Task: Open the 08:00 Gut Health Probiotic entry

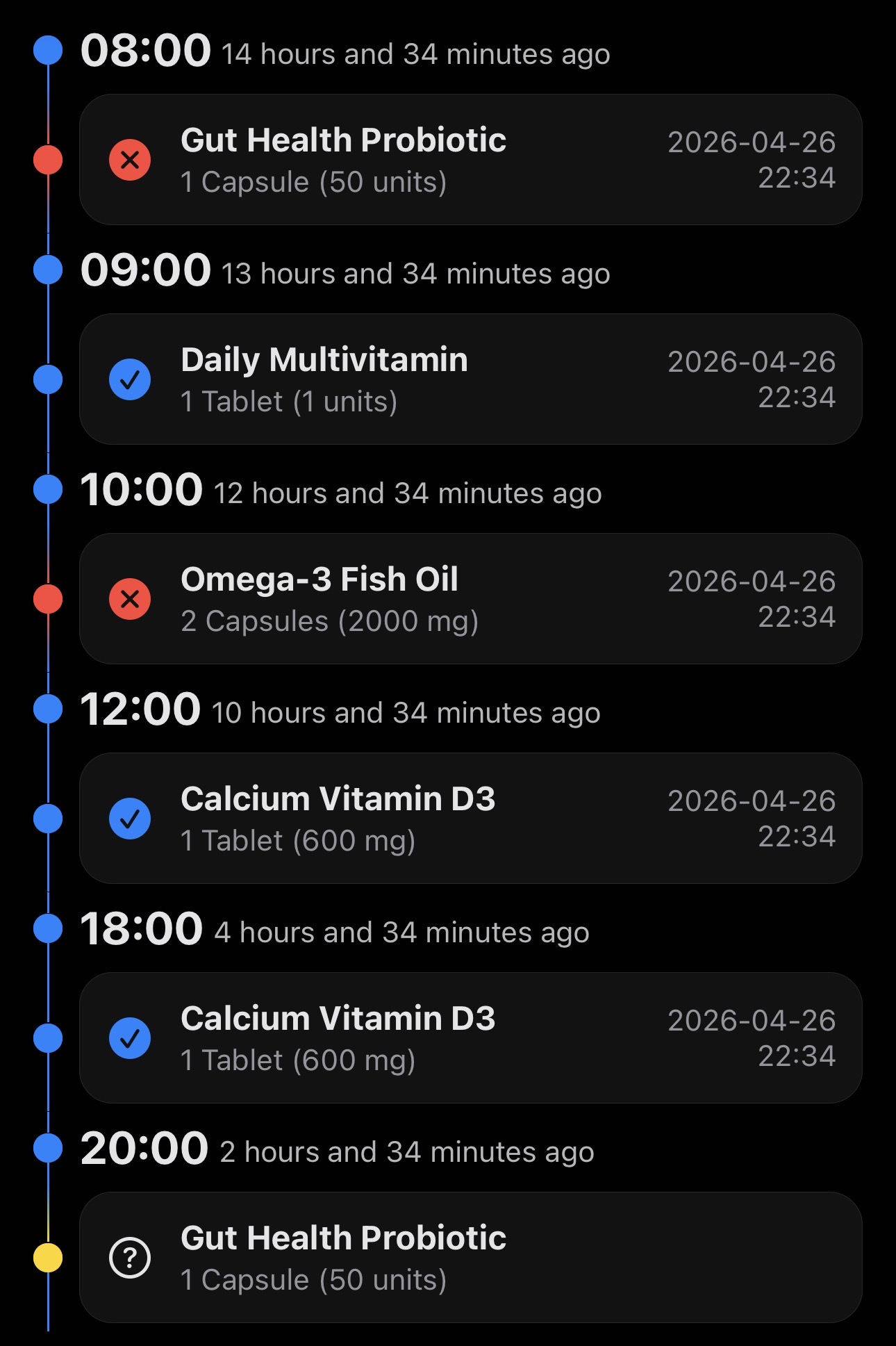Action: pos(470,160)
